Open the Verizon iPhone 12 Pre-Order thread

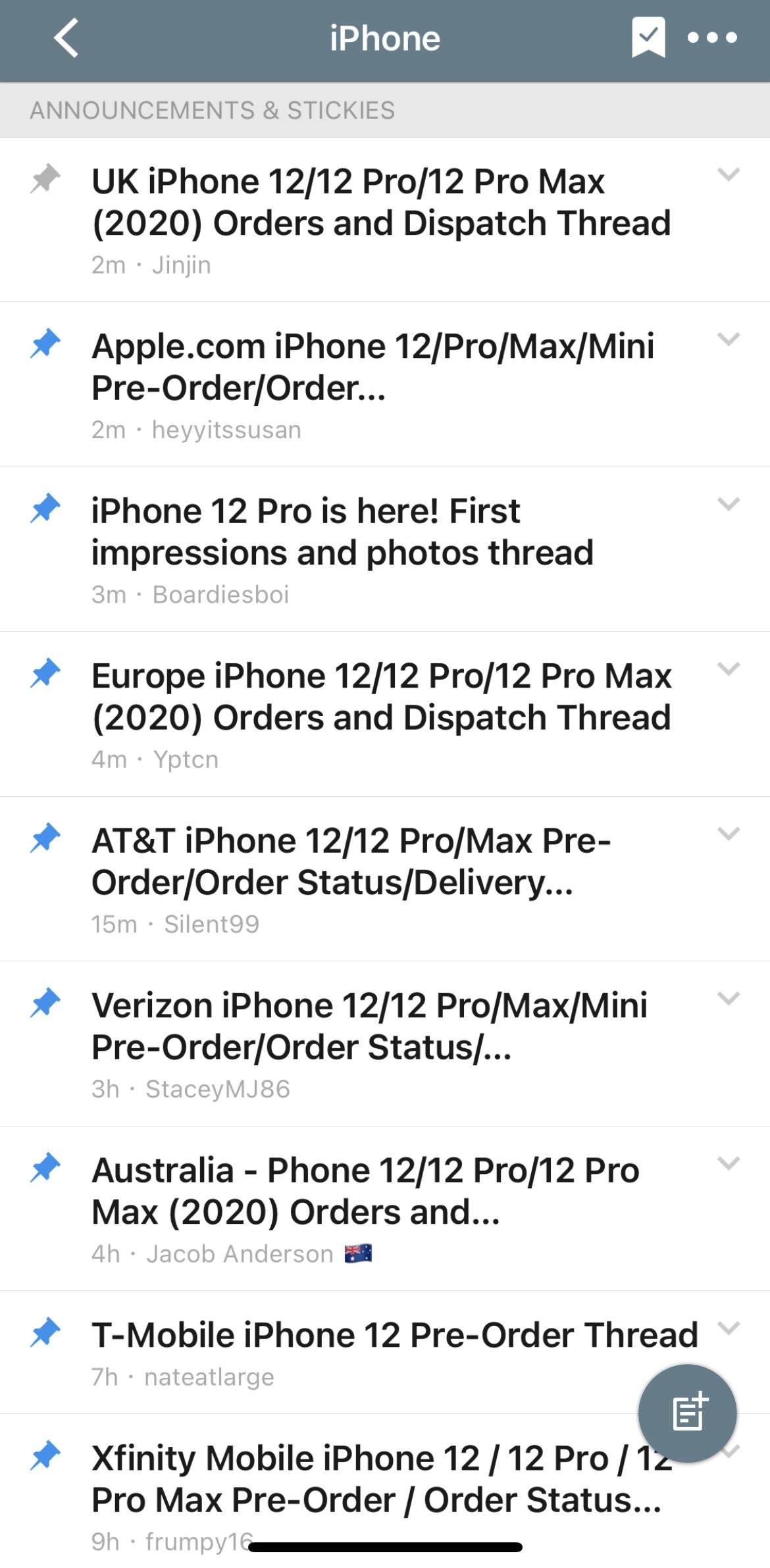click(x=385, y=1044)
